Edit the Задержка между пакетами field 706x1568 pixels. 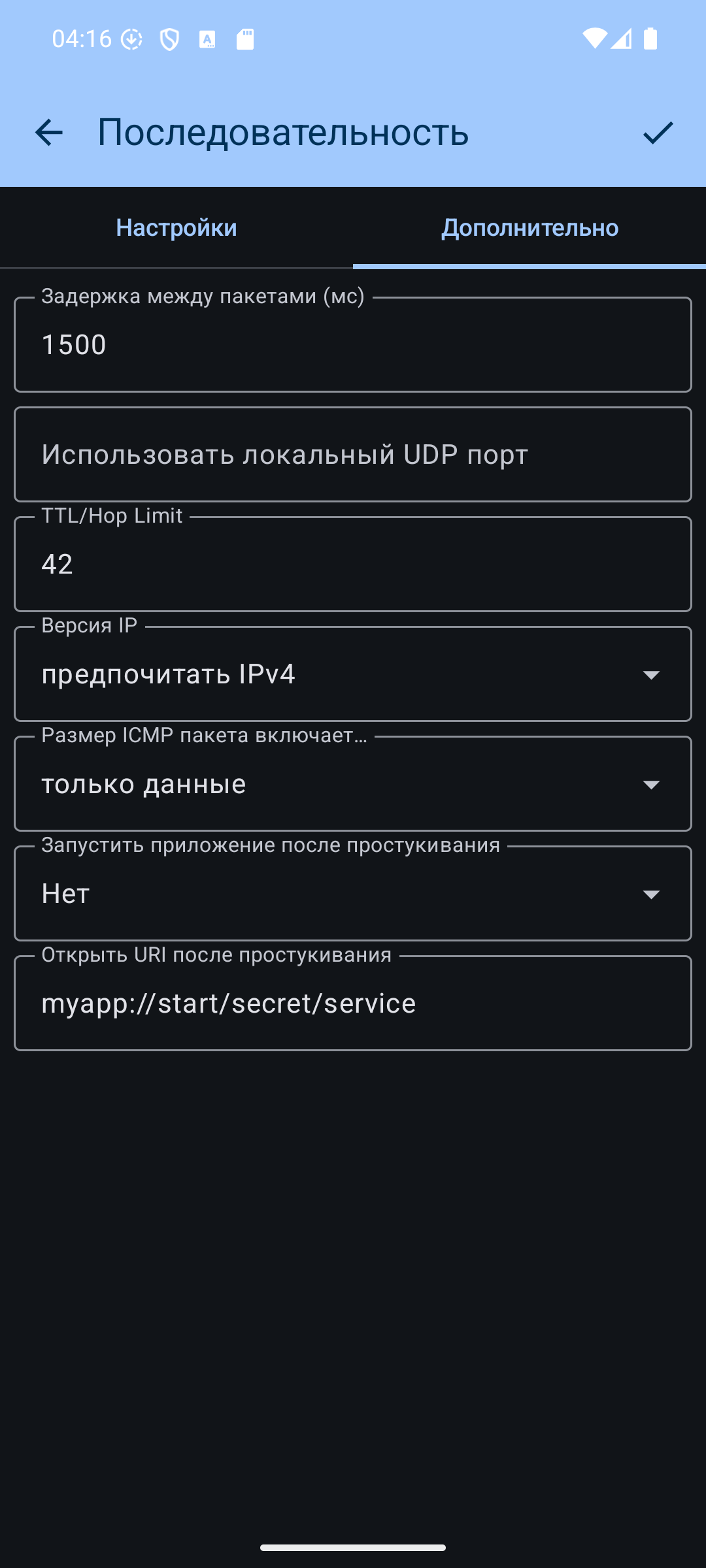(353, 345)
